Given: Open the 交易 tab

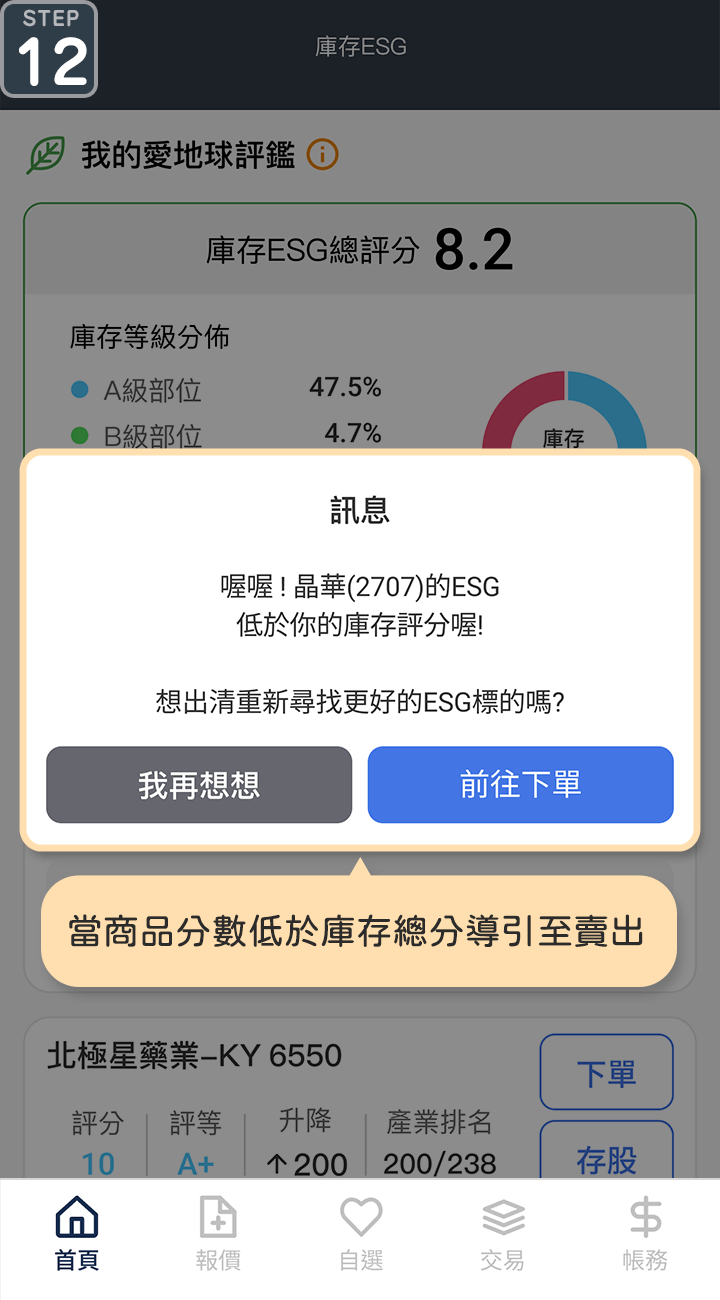Looking at the screenshot, I should click(502, 1235).
